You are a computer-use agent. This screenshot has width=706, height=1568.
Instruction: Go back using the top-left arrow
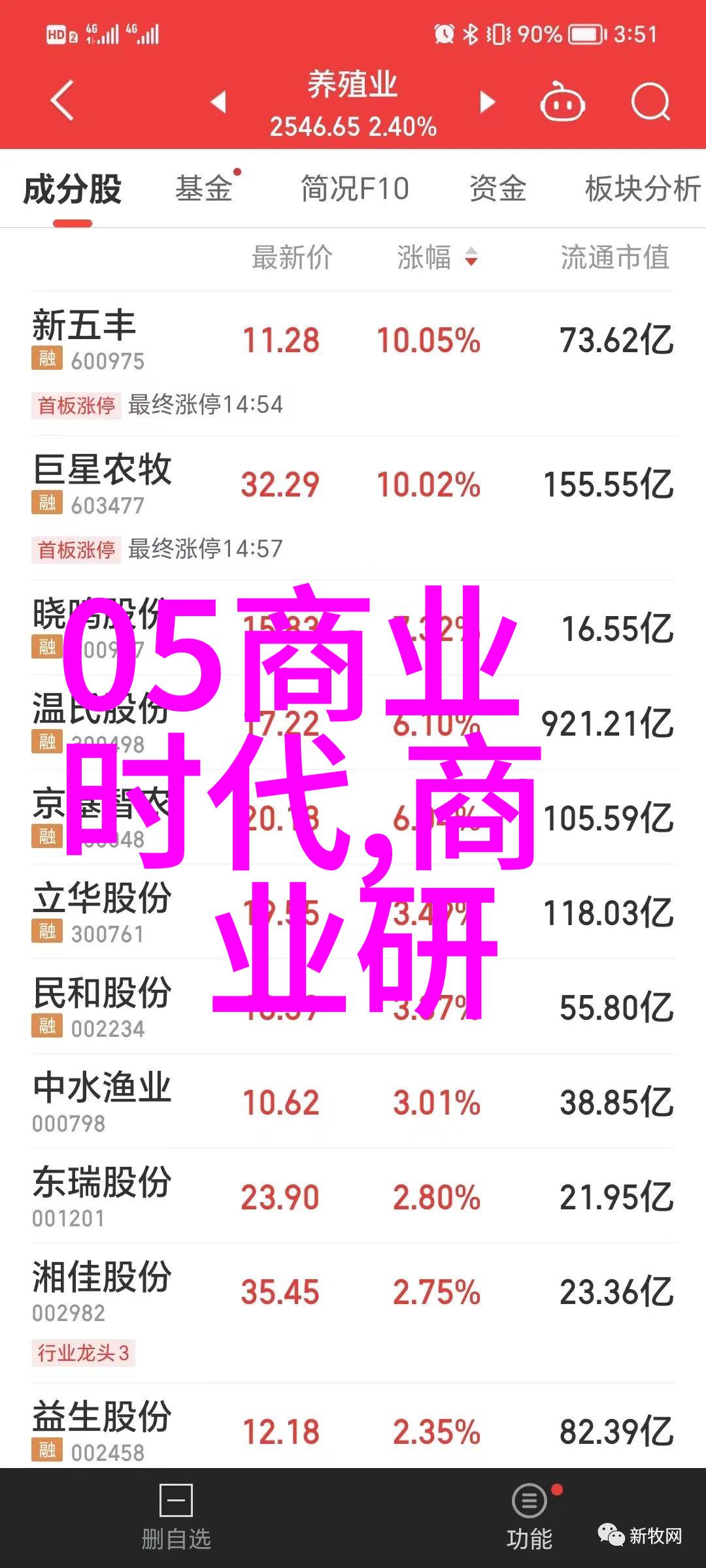point(62,101)
